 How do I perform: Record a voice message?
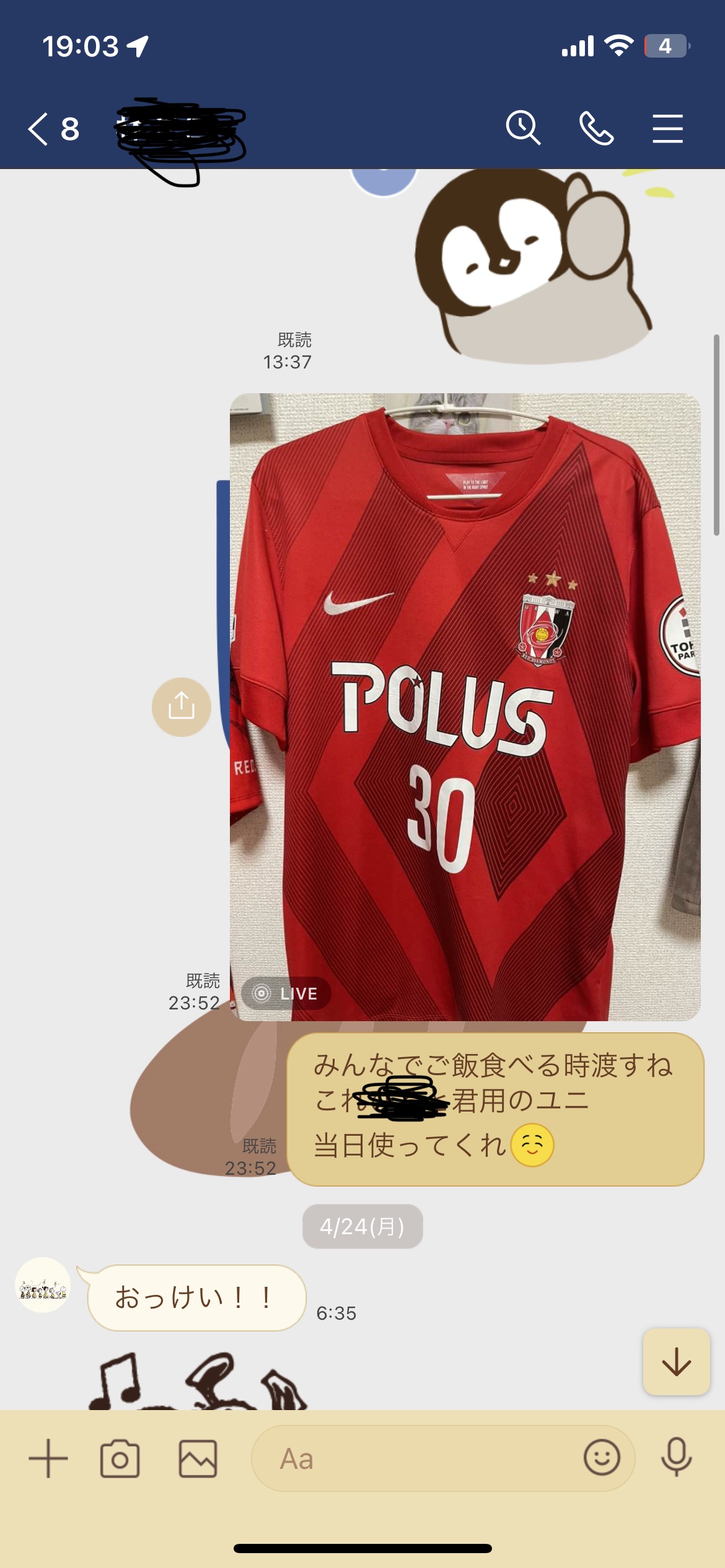coord(676,1457)
